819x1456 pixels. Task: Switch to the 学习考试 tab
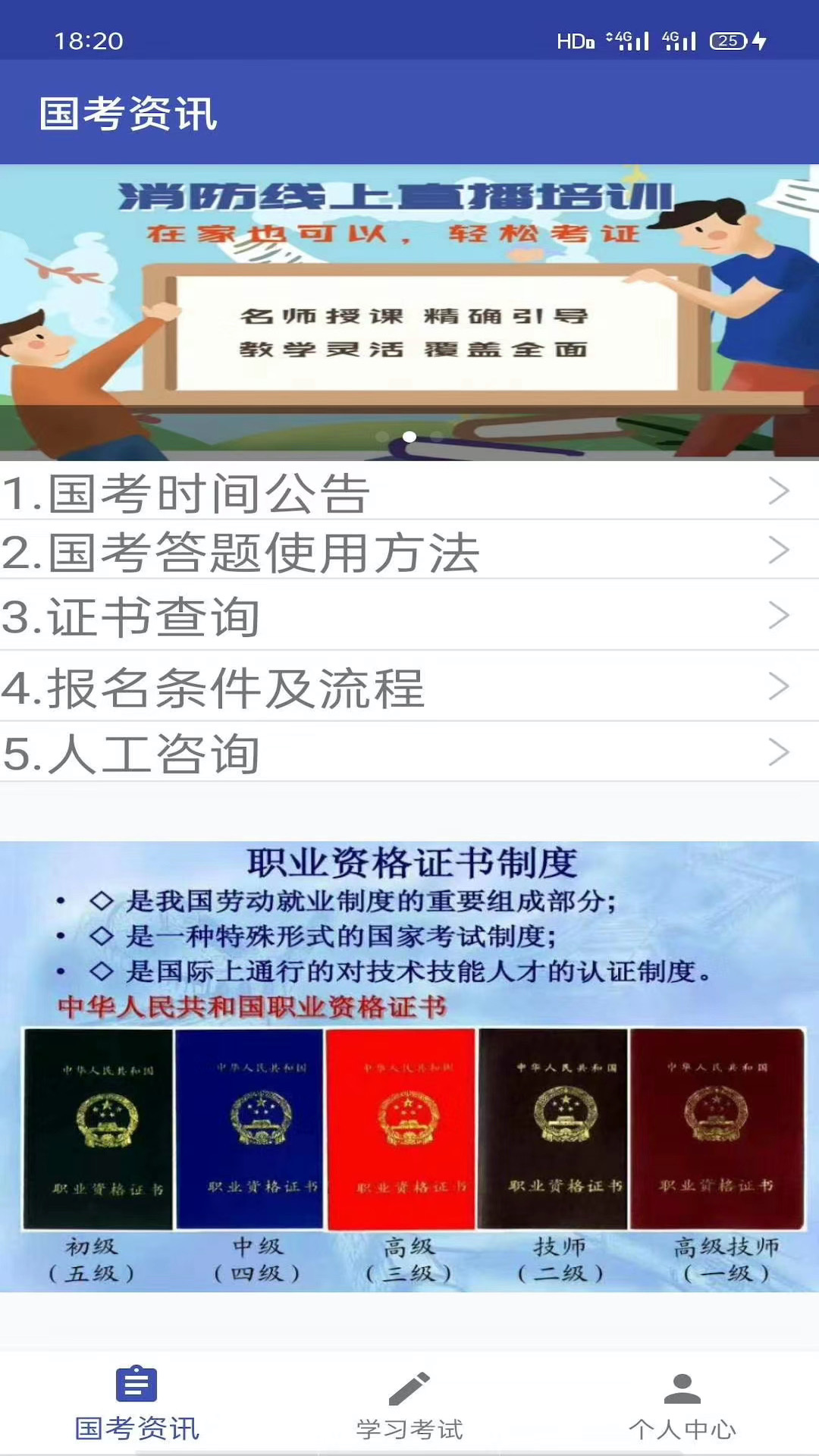coord(409,1404)
